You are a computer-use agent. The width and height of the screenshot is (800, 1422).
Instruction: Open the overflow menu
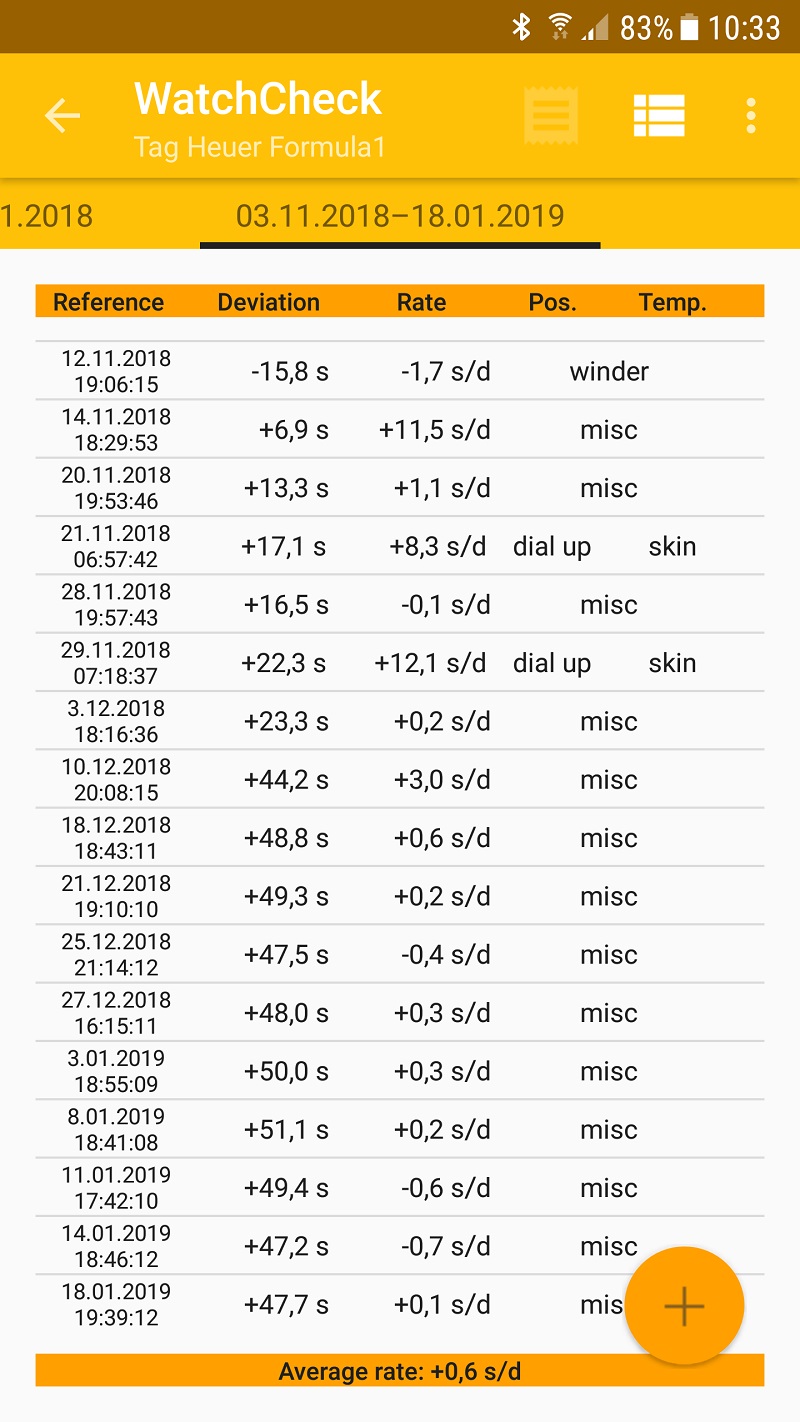pyautogui.click(x=751, y=116)
